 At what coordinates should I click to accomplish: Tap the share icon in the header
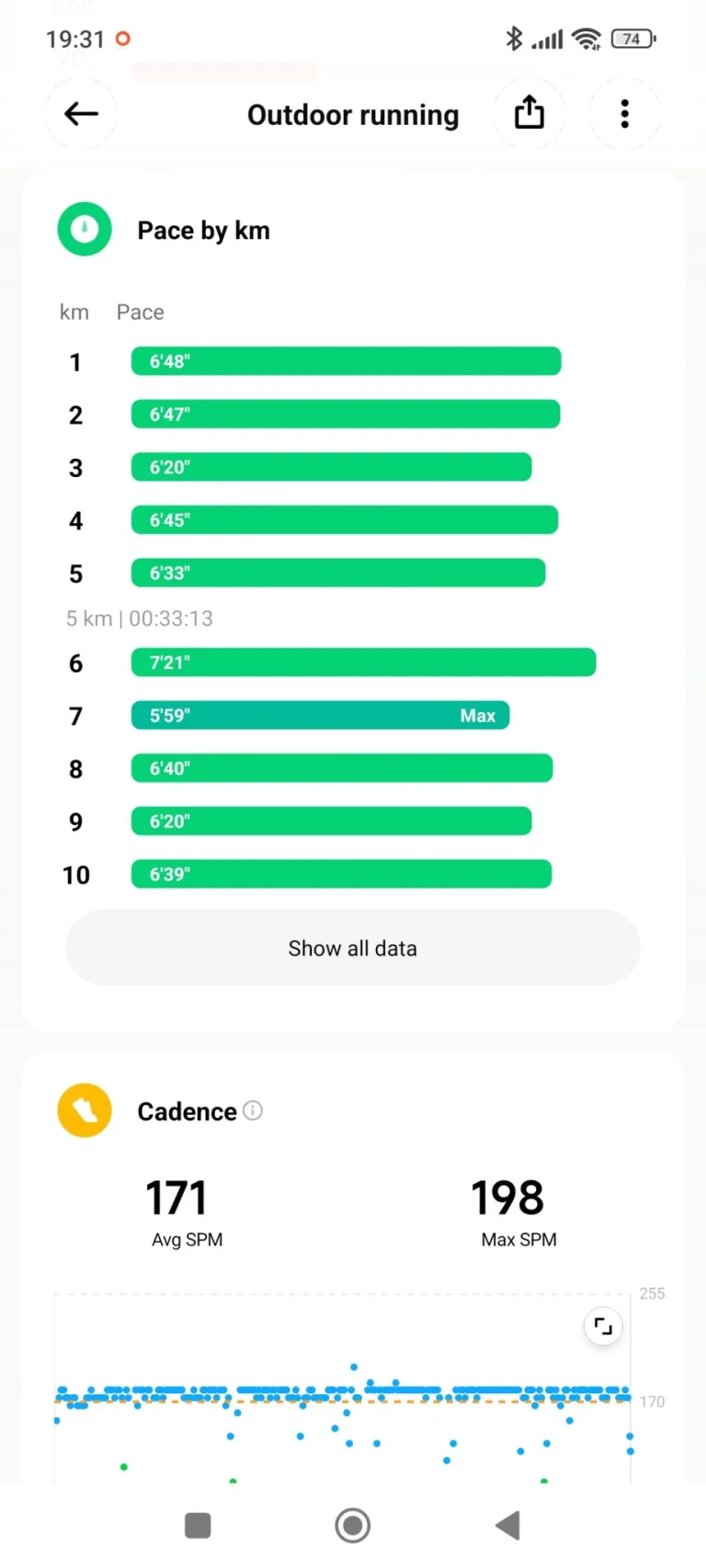[x=529, y=113]
